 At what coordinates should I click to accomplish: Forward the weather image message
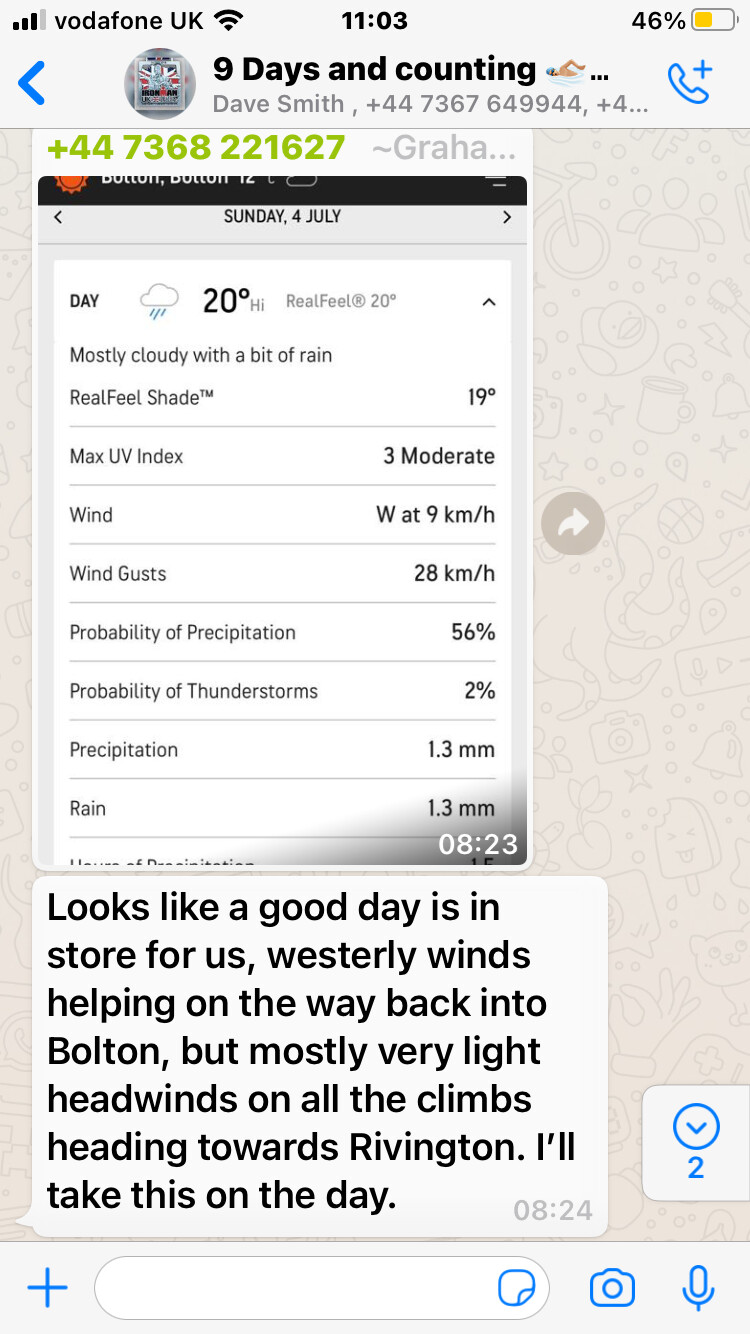pos(573,523)
